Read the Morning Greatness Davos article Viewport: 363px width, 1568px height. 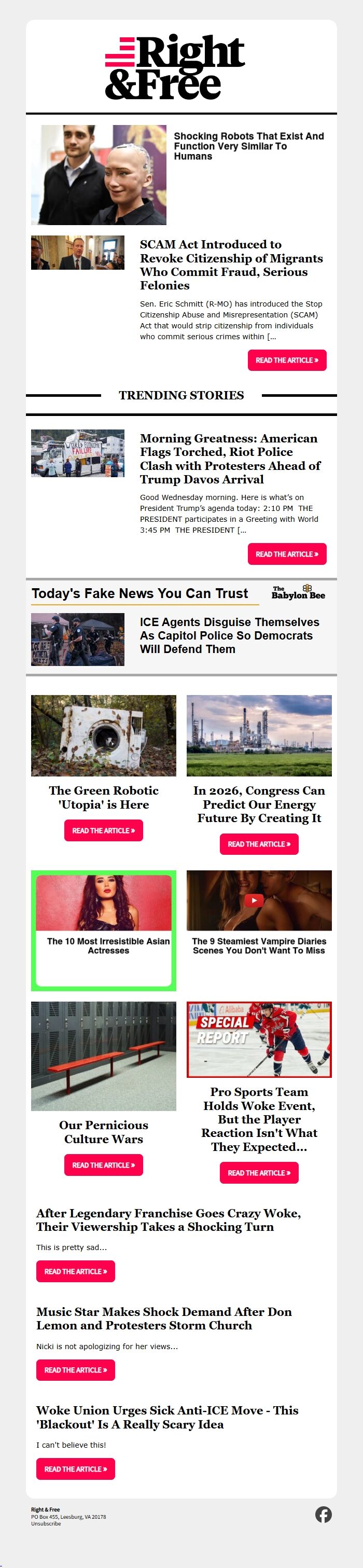coord(287,554)
